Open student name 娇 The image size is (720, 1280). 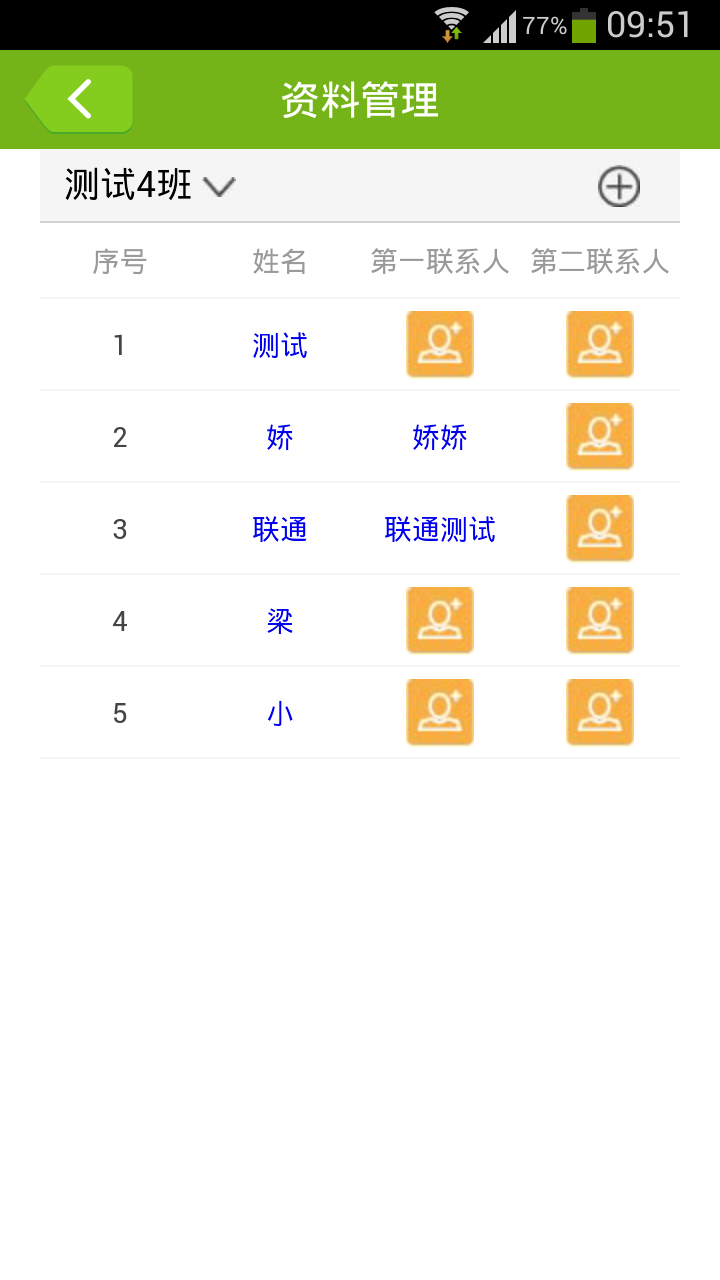tap(280, 438)
